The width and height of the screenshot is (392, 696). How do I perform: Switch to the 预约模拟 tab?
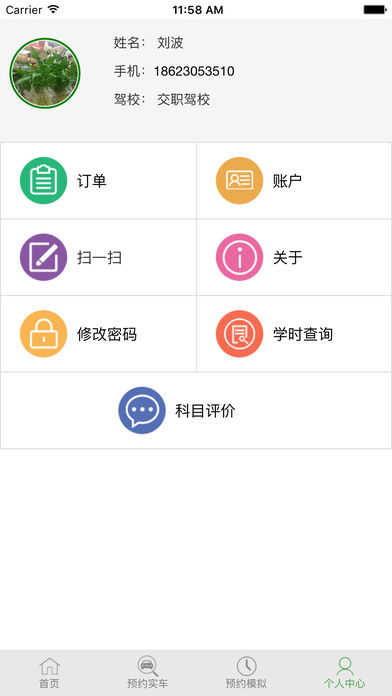tap(245, 673)
